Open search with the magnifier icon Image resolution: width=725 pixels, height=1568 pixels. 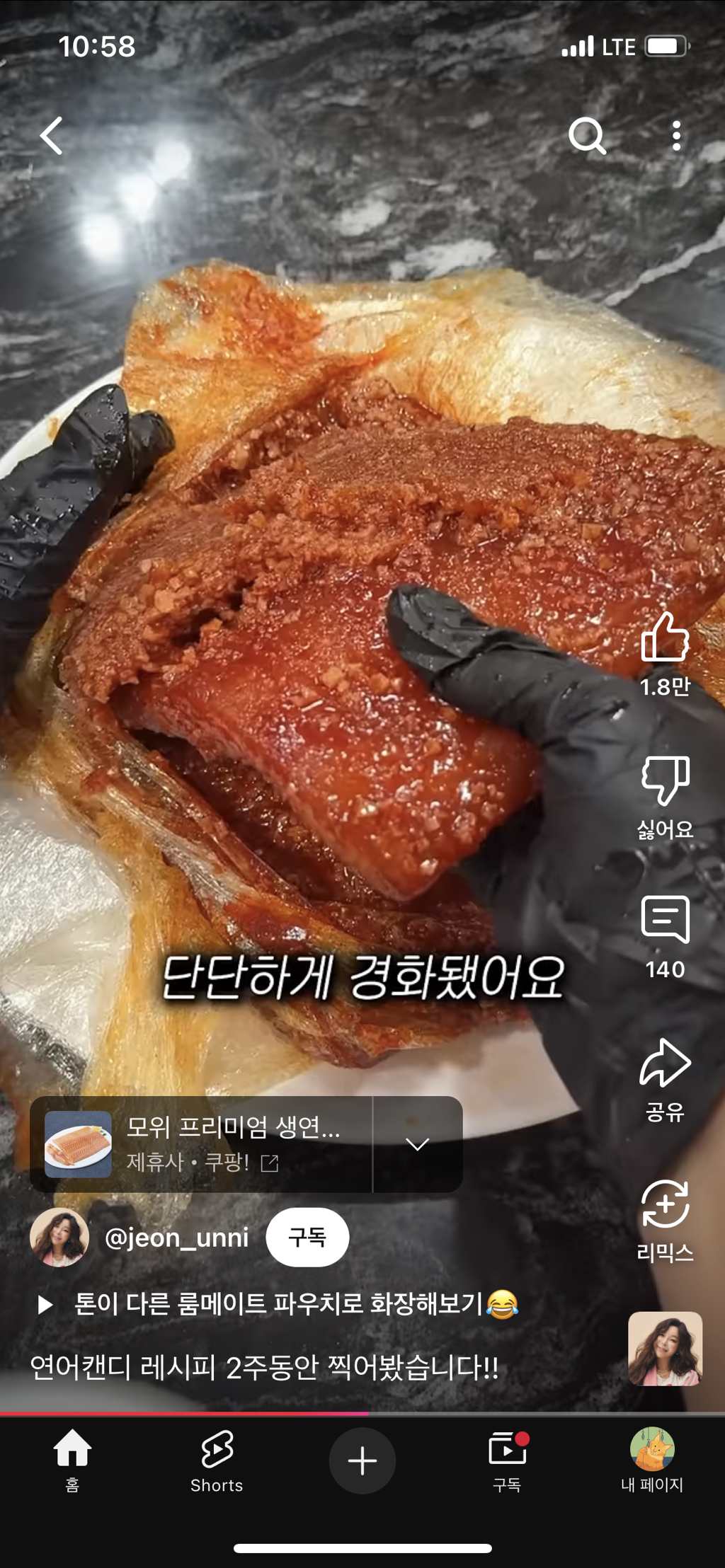(x=587, y=136)
